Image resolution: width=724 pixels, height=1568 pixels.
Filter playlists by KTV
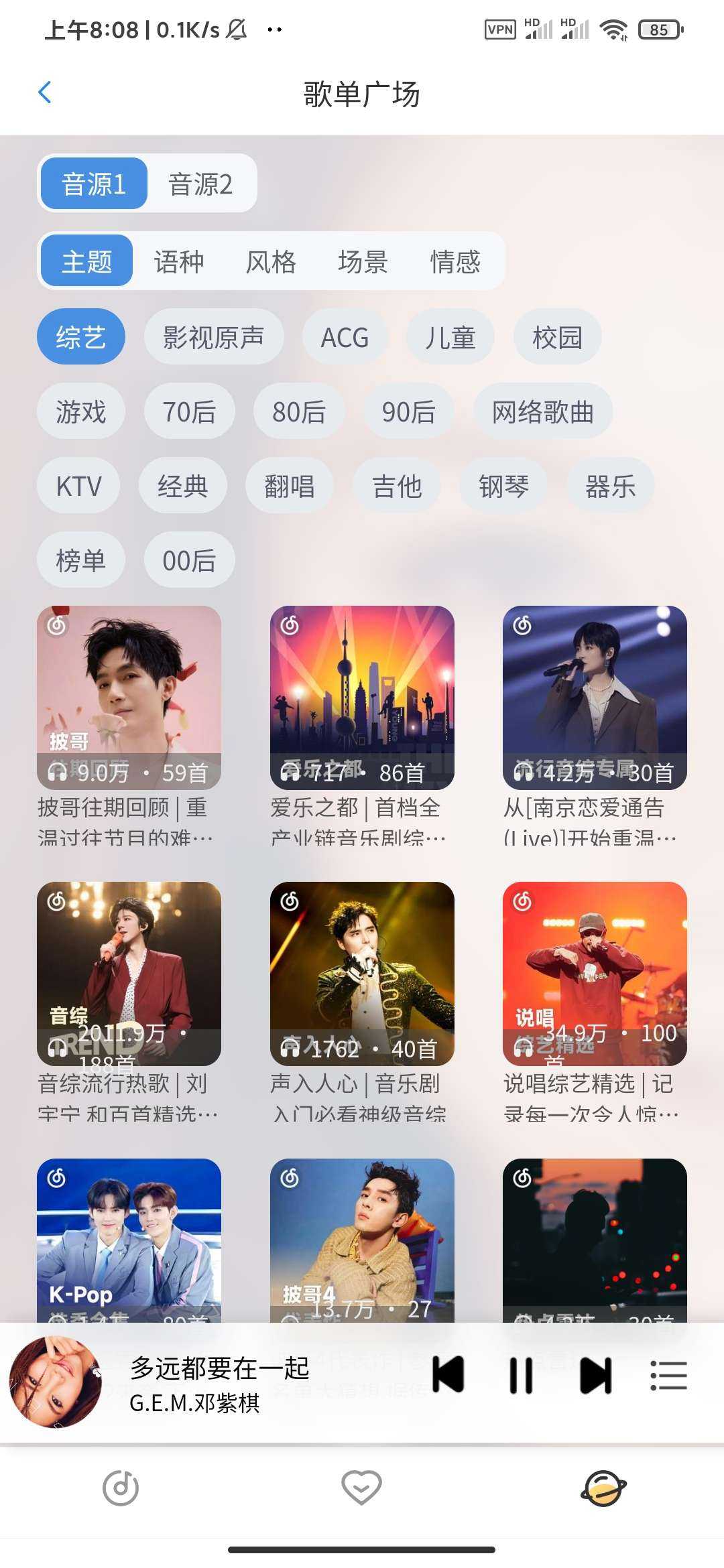pos(78,486)
